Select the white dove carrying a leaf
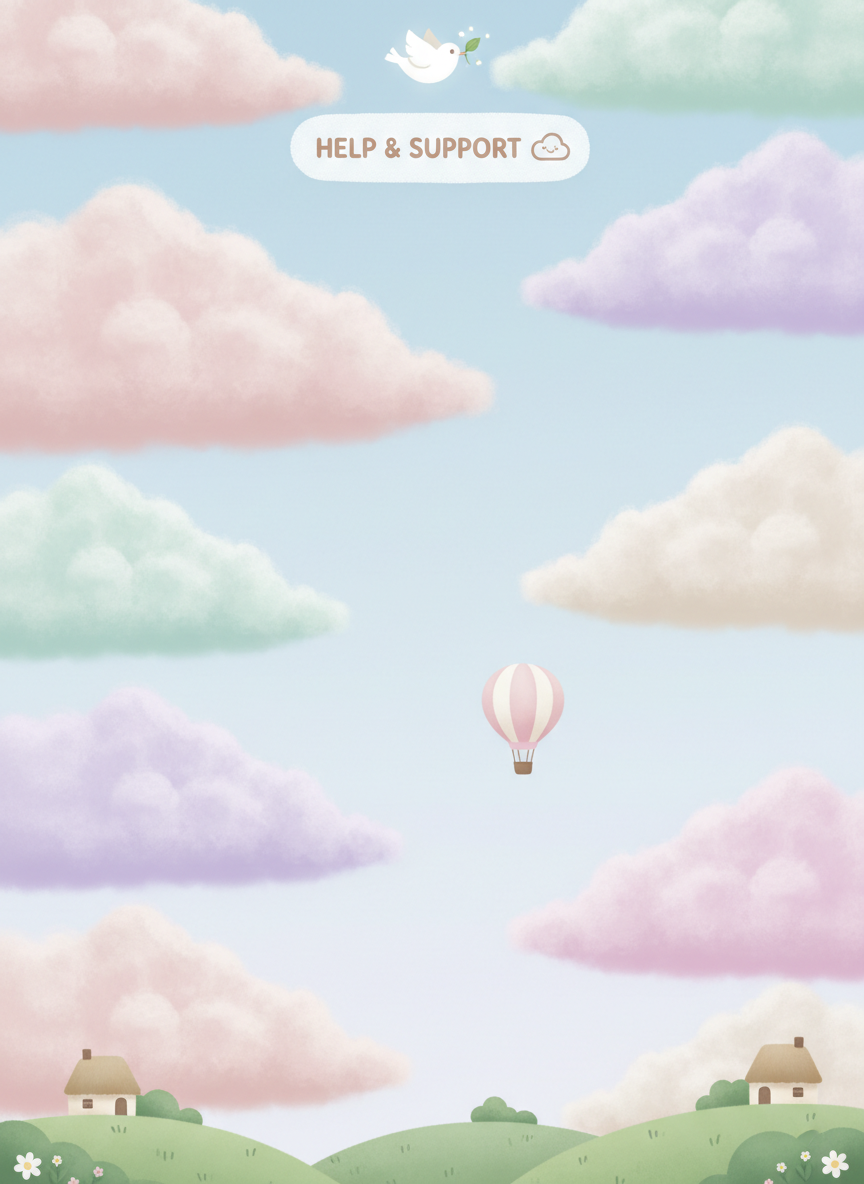 428,57
